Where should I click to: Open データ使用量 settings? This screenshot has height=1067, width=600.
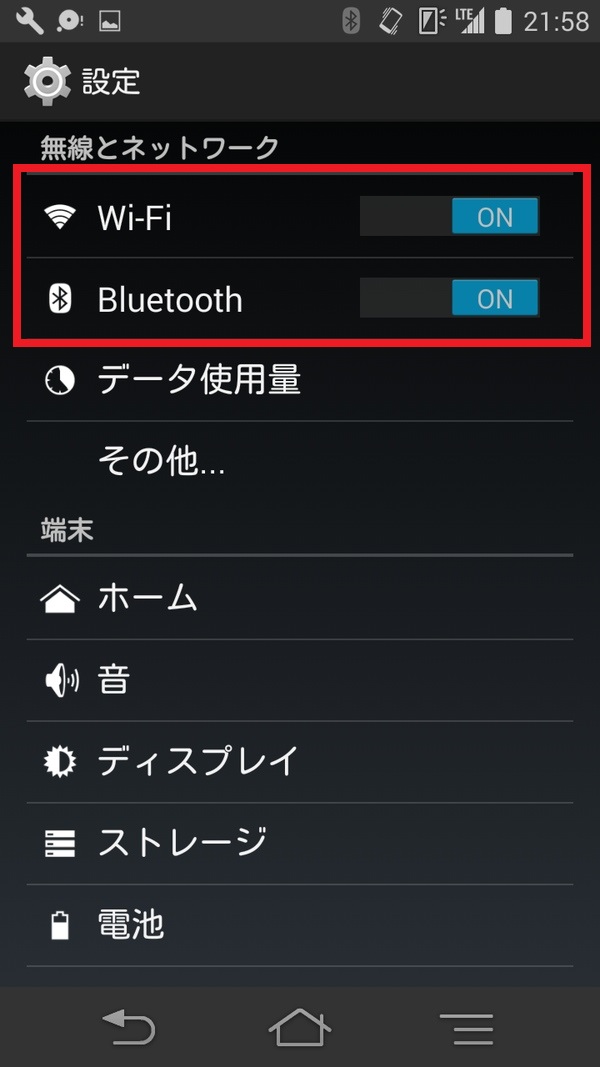click(200, 380)
